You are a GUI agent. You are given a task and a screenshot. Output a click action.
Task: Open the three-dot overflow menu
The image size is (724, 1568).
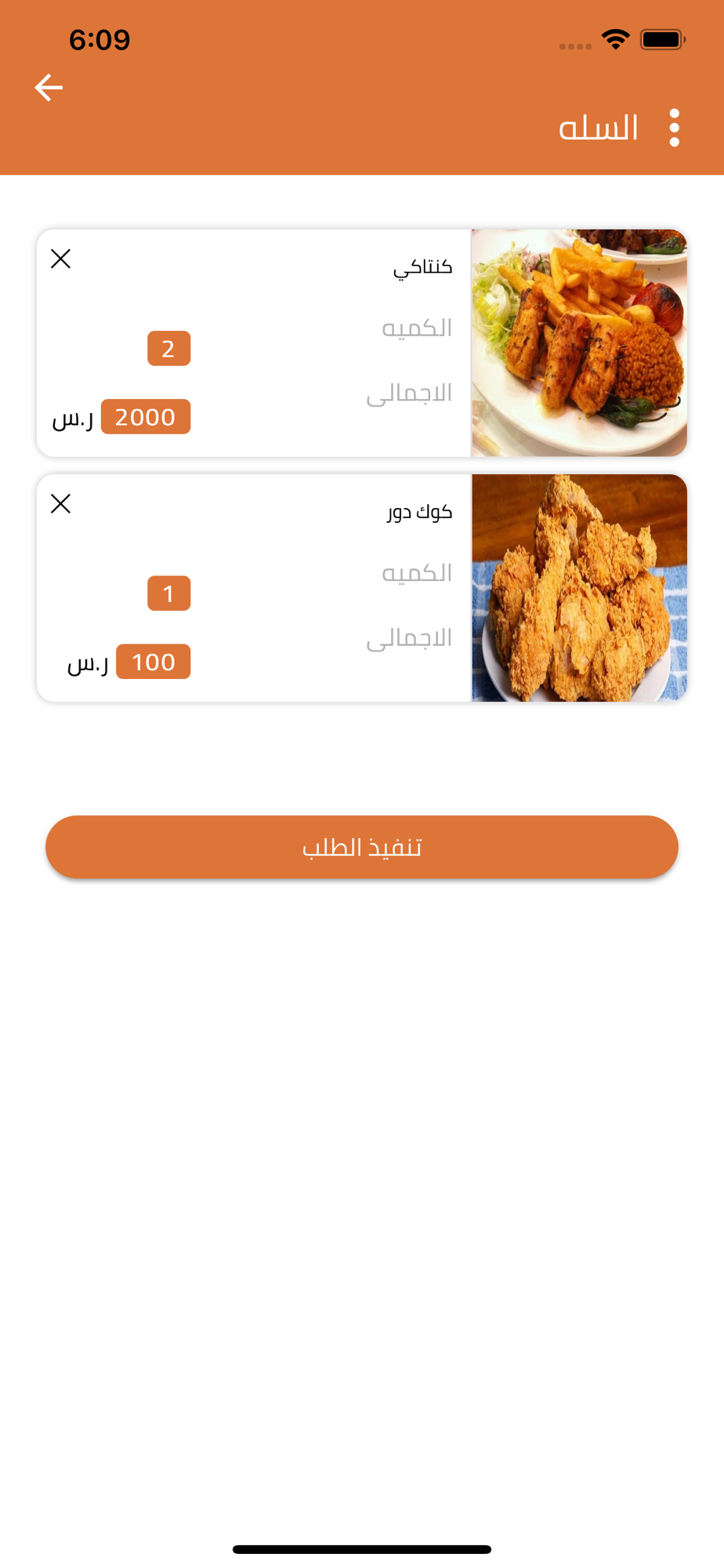point(674,128)
